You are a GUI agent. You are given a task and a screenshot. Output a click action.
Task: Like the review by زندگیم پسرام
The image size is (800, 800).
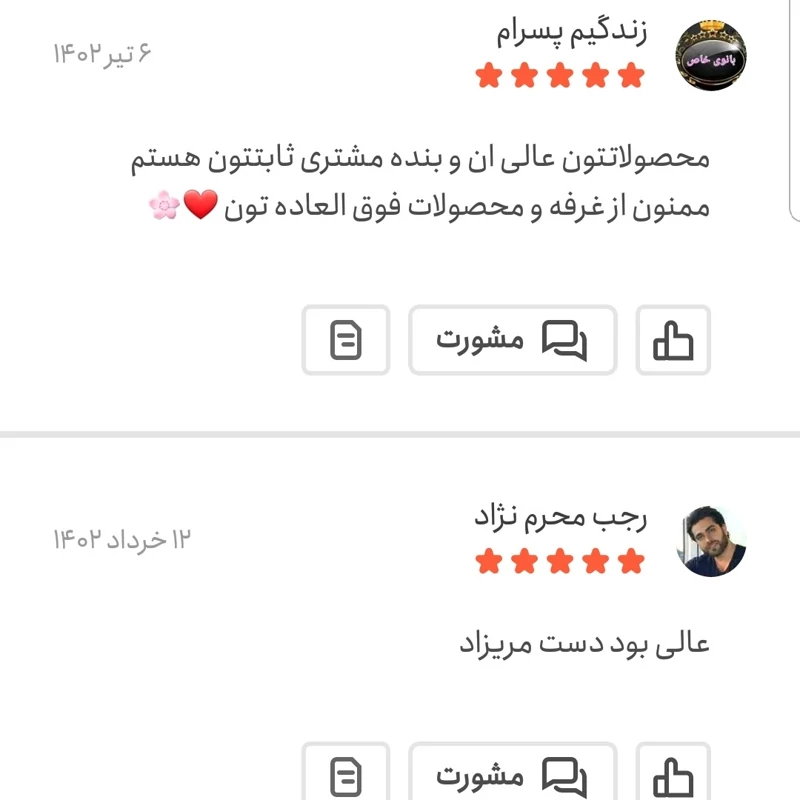click(673, 341)
